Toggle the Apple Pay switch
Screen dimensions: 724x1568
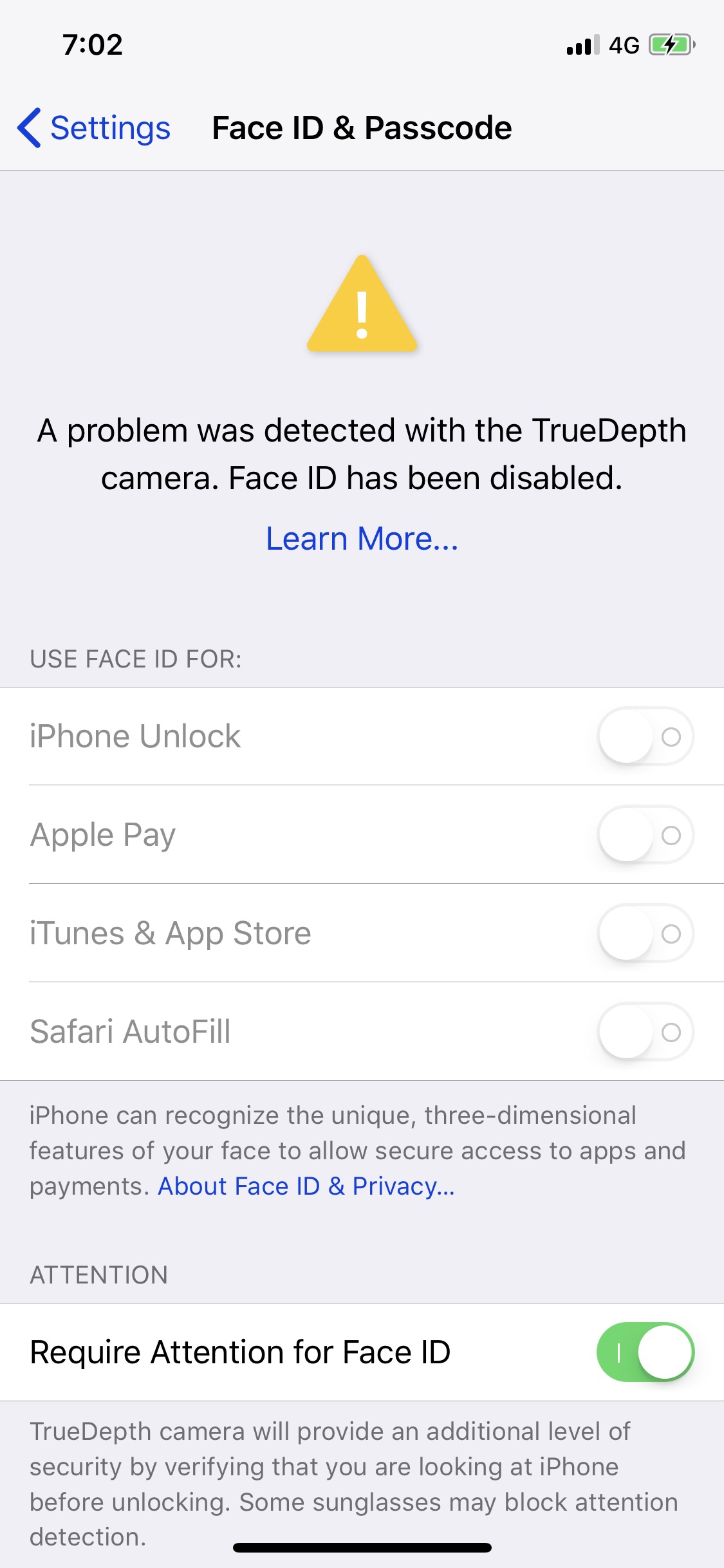point(645,835)
